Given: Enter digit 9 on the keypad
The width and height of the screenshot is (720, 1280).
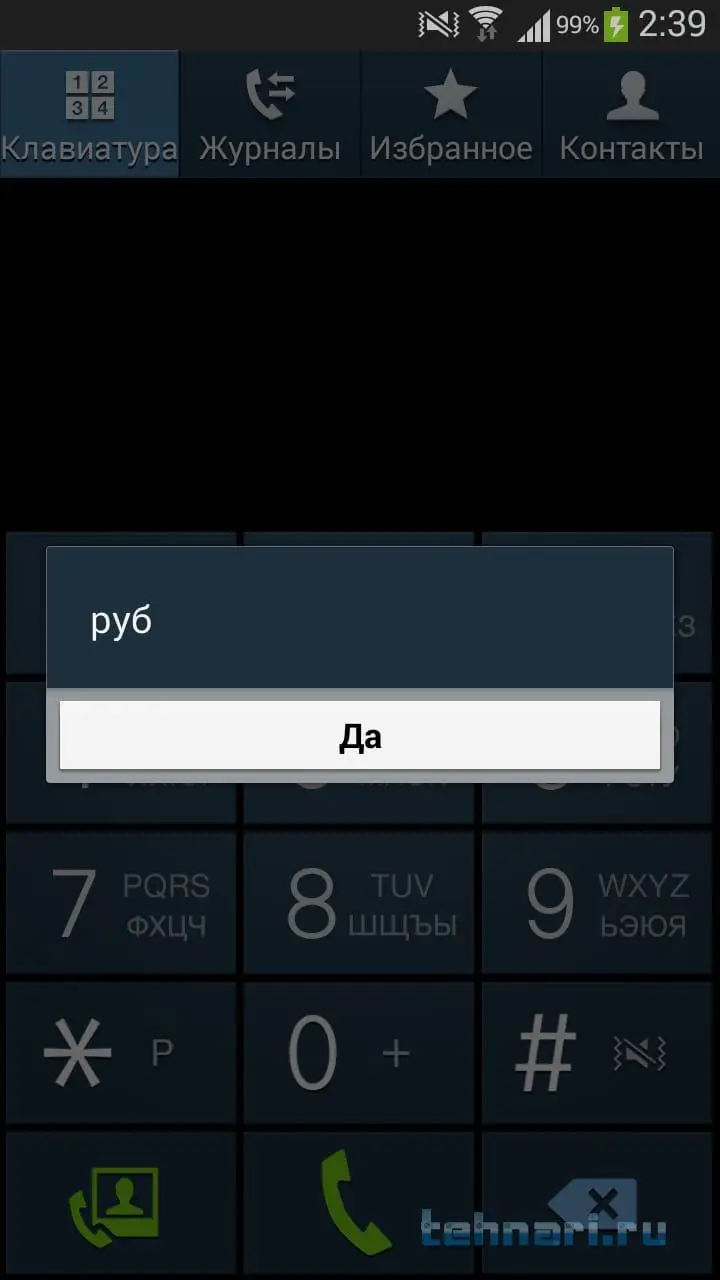Looking at the screenshot, I should (x=598, y=903).
